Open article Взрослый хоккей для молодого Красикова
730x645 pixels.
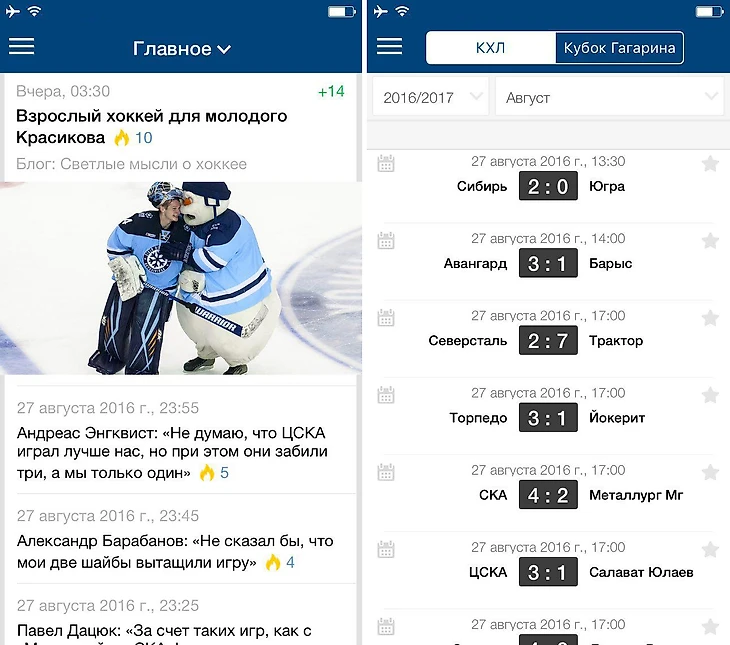click(x=150, y=126)
